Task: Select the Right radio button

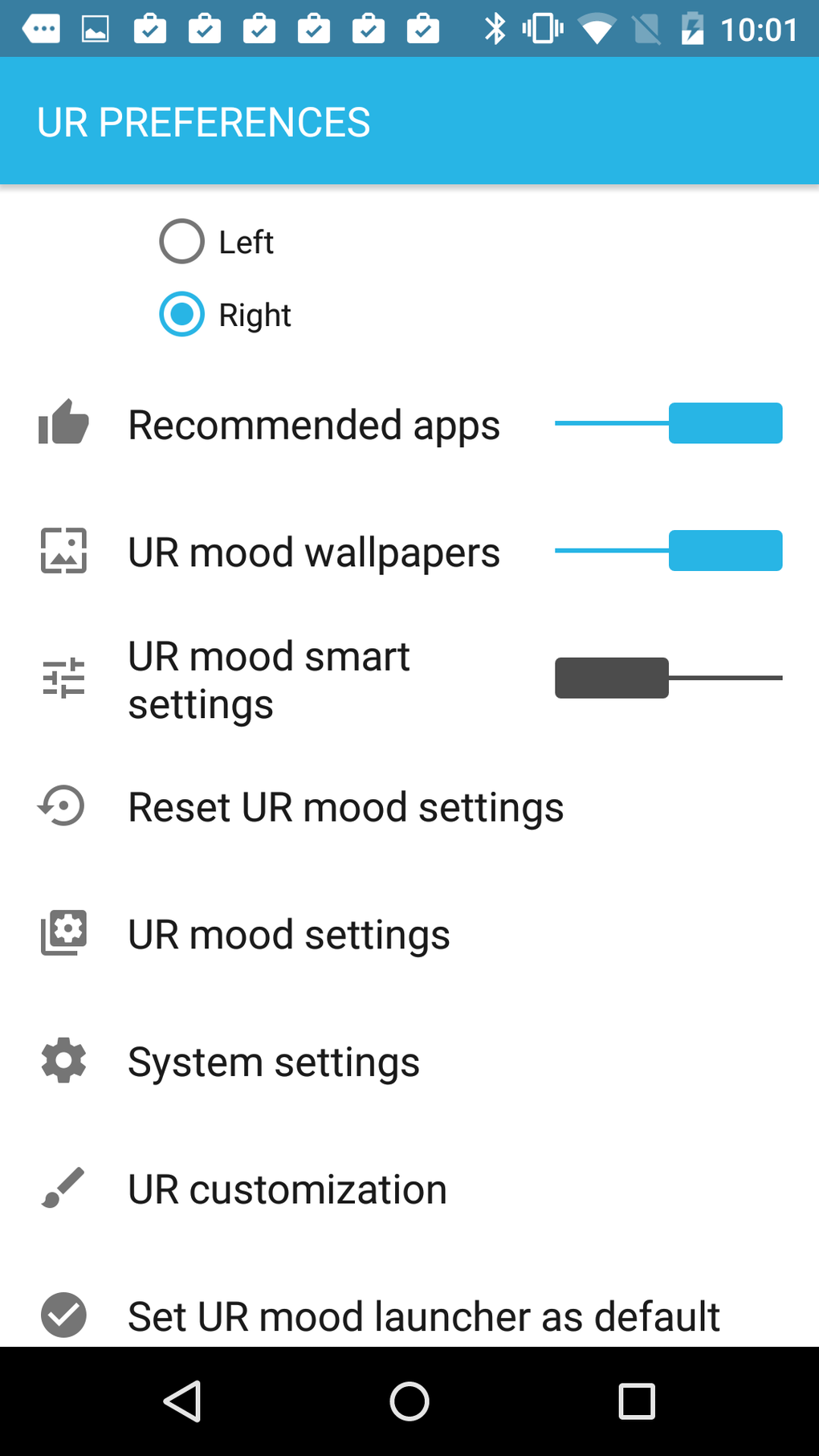Action: pyautogui.click(x=181, y=314)
